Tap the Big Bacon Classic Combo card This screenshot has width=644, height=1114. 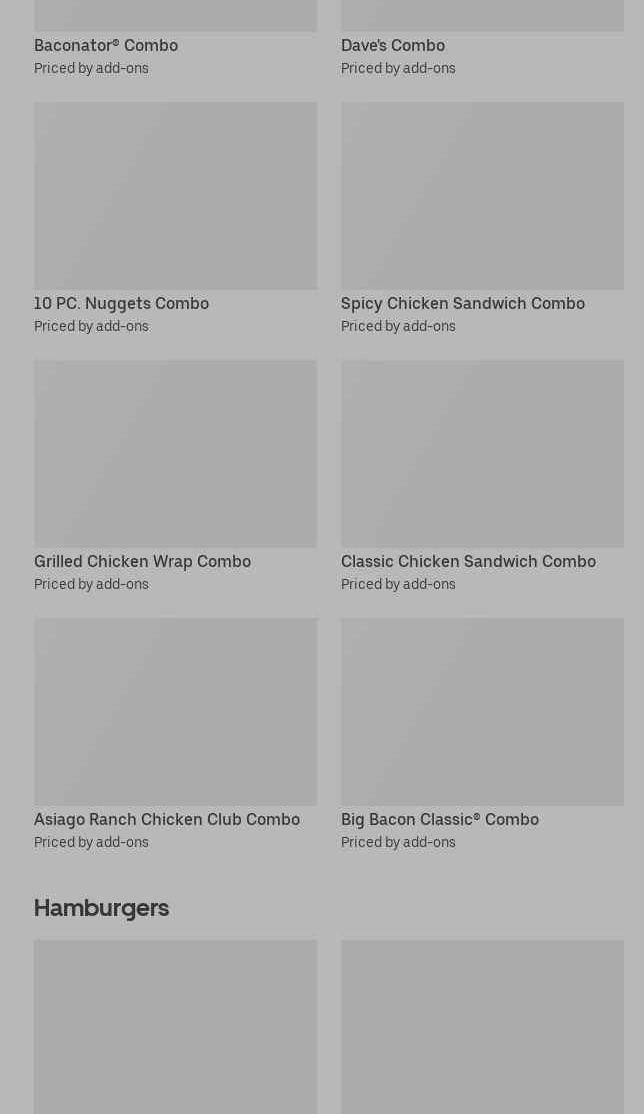pyautogui.click(x=482, y=713)
